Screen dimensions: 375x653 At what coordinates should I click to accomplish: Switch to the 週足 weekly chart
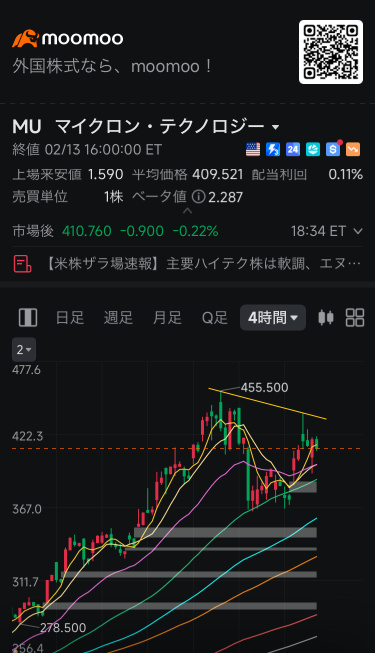(118, 318)
